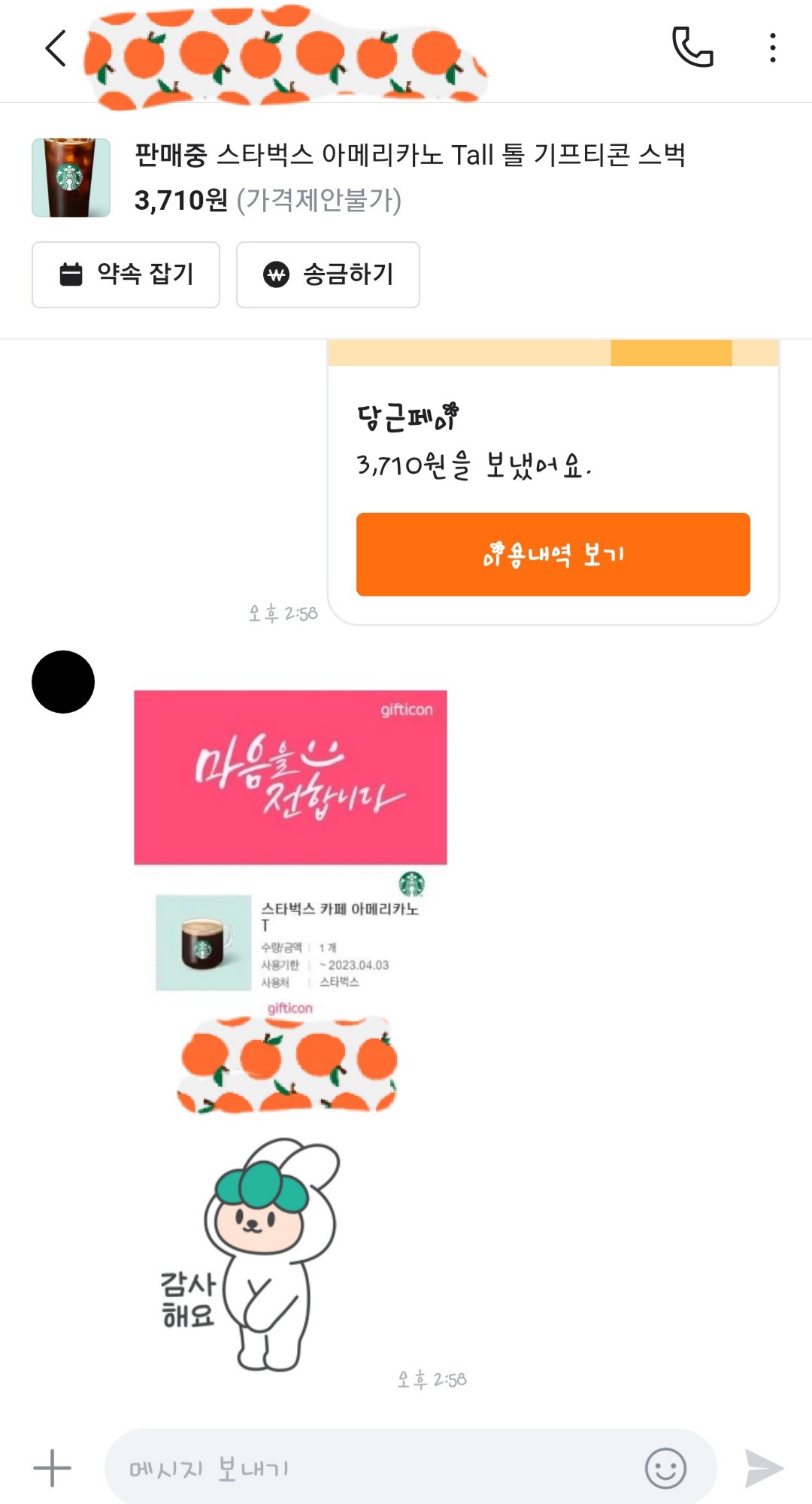This screenshot has height=1504, width=812.
Task: Call the seller with the phone icon
Action: pyautogui.click(x=692, y=47)
